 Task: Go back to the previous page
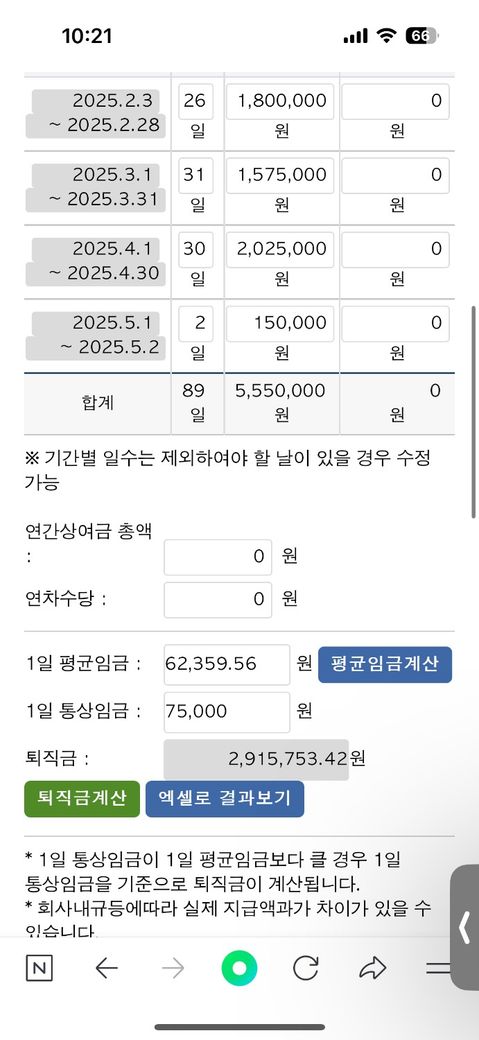point(106,969)
